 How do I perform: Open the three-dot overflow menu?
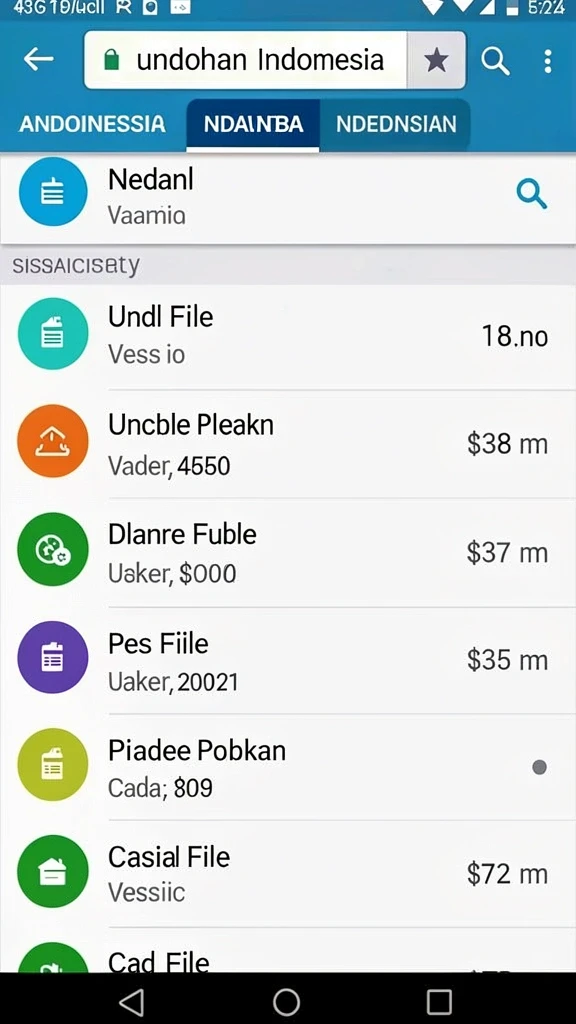click(547, 61)
